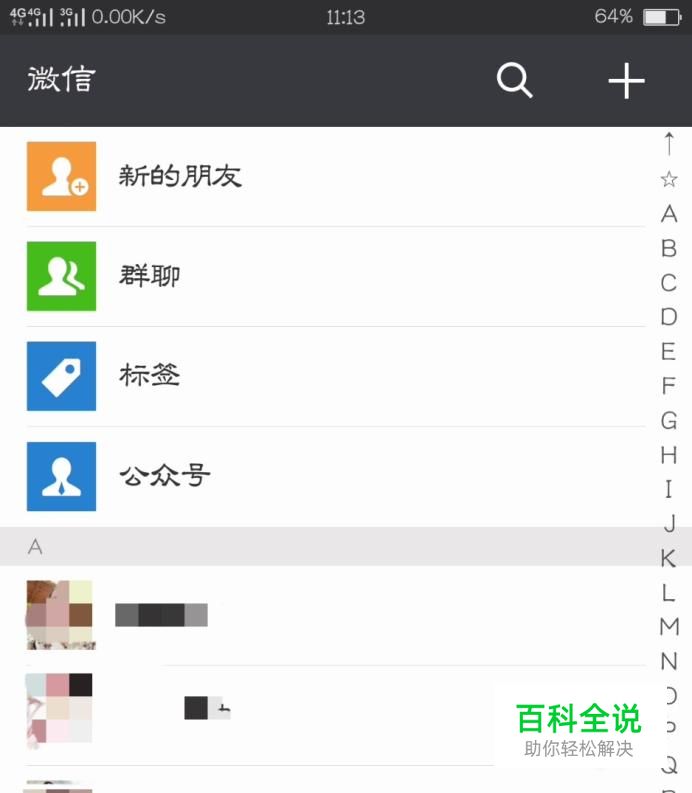Tap the plus icon to add

tap(627, 80)
